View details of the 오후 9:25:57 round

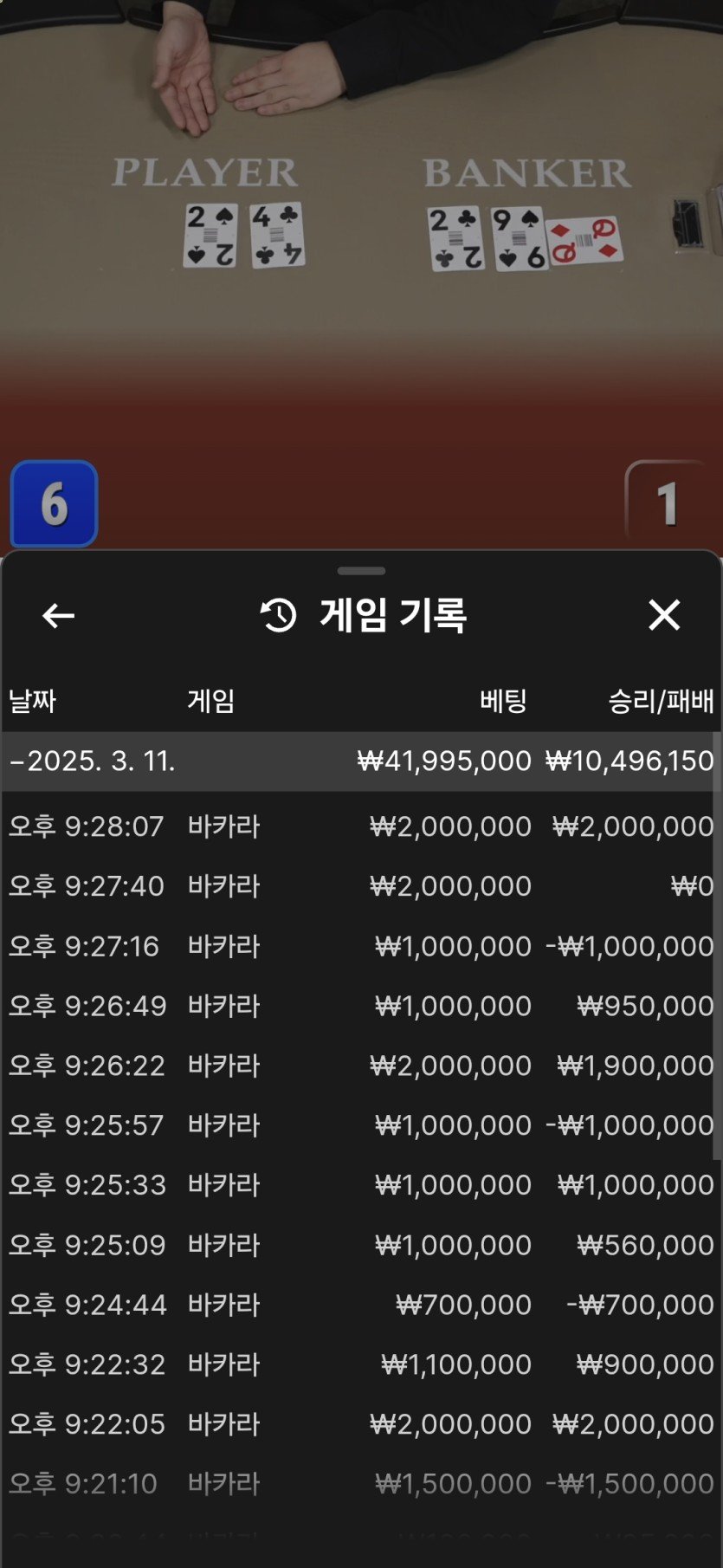360,1125
